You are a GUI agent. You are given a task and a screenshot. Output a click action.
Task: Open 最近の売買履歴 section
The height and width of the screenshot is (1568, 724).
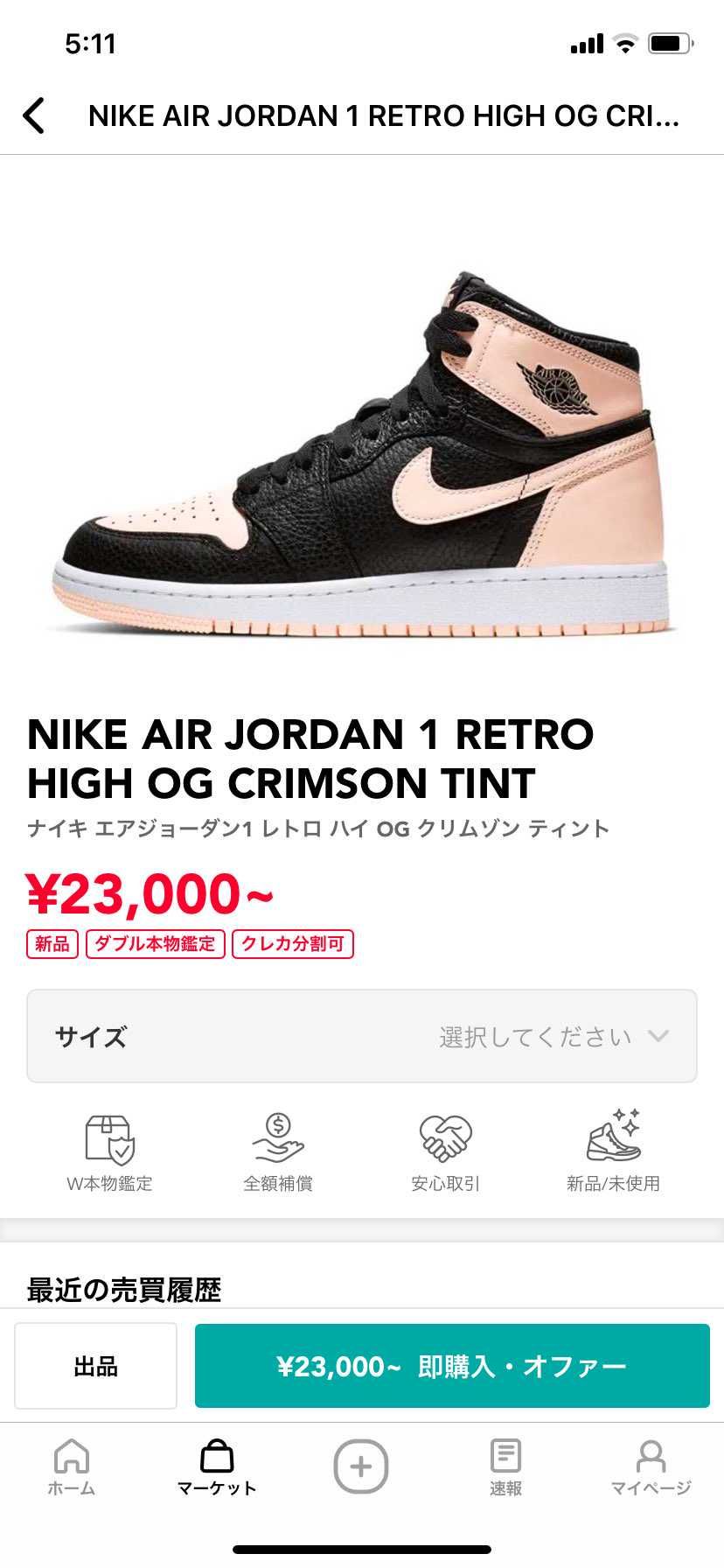pos(126,1289)
